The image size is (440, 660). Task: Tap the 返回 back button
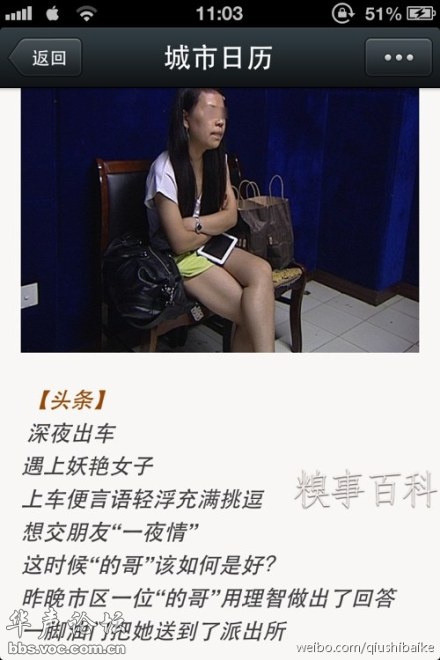(x=45, y=58)
